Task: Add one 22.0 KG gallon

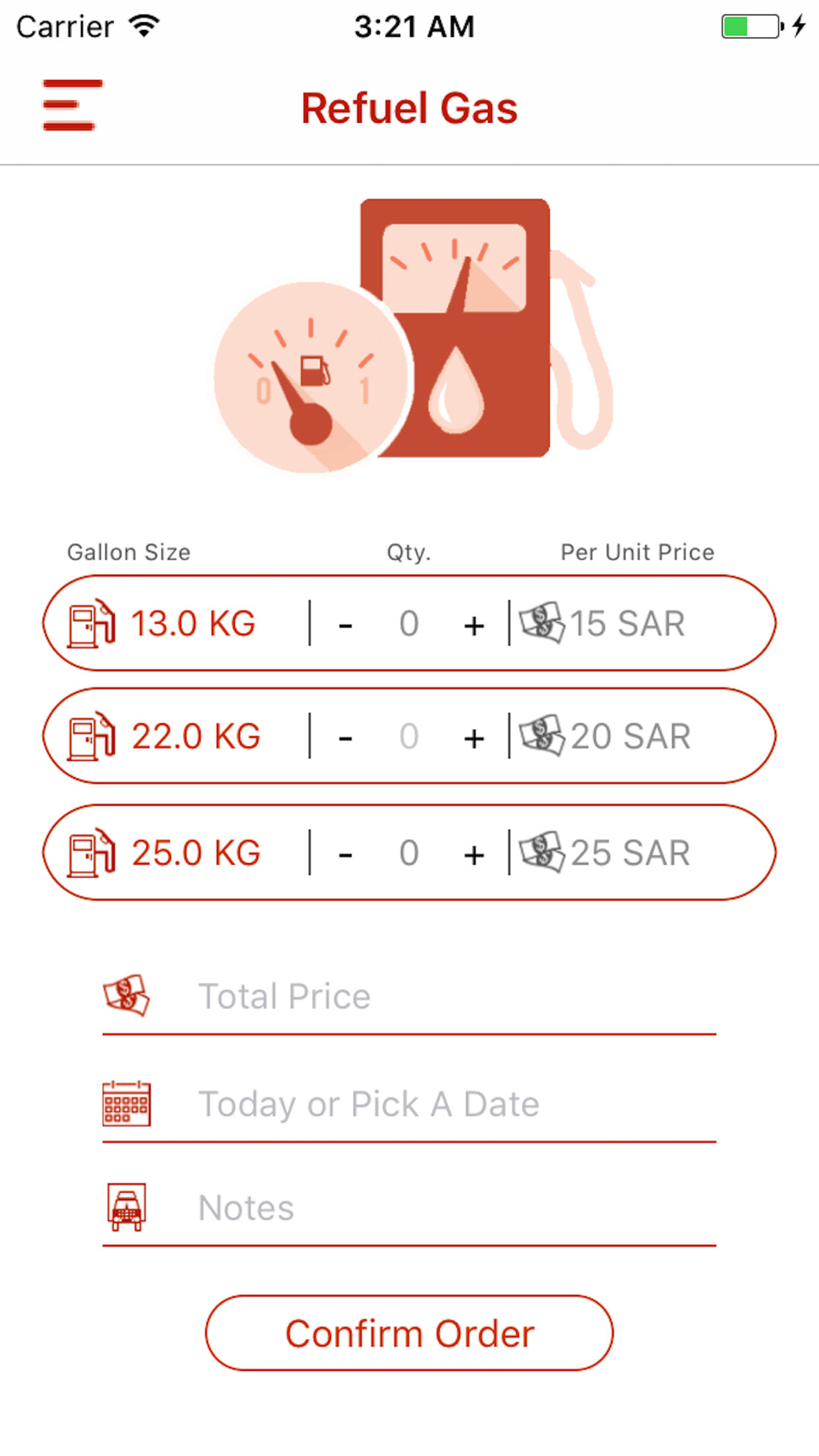Action: click(473, 739)
